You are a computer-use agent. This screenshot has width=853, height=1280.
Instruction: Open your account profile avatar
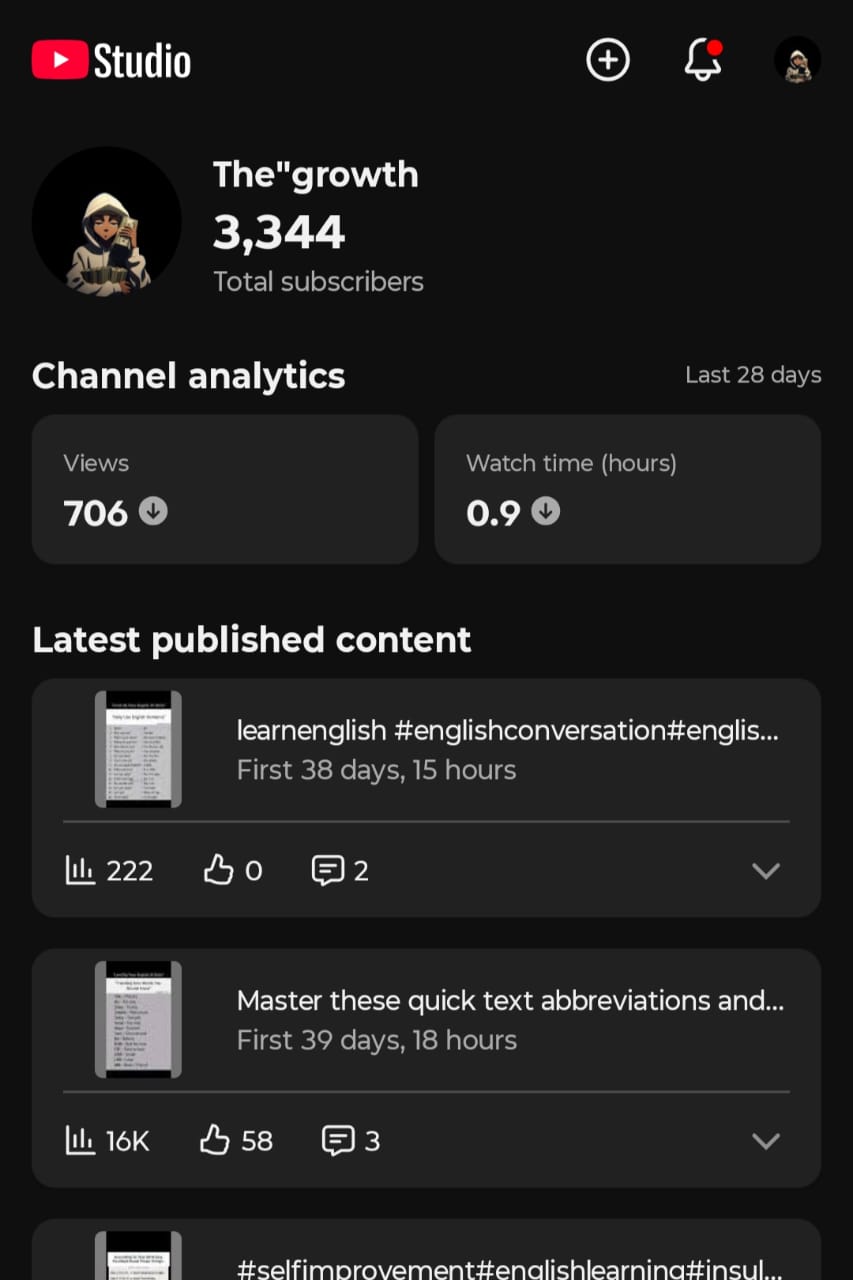(797, 60)
